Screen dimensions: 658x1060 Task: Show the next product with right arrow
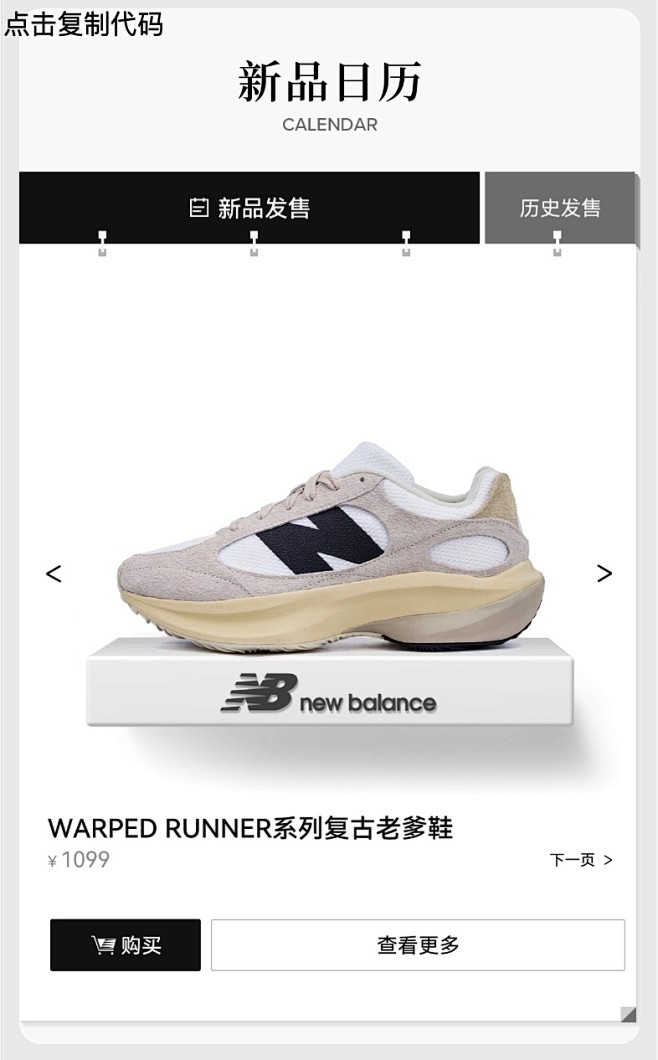pos(604,573)
